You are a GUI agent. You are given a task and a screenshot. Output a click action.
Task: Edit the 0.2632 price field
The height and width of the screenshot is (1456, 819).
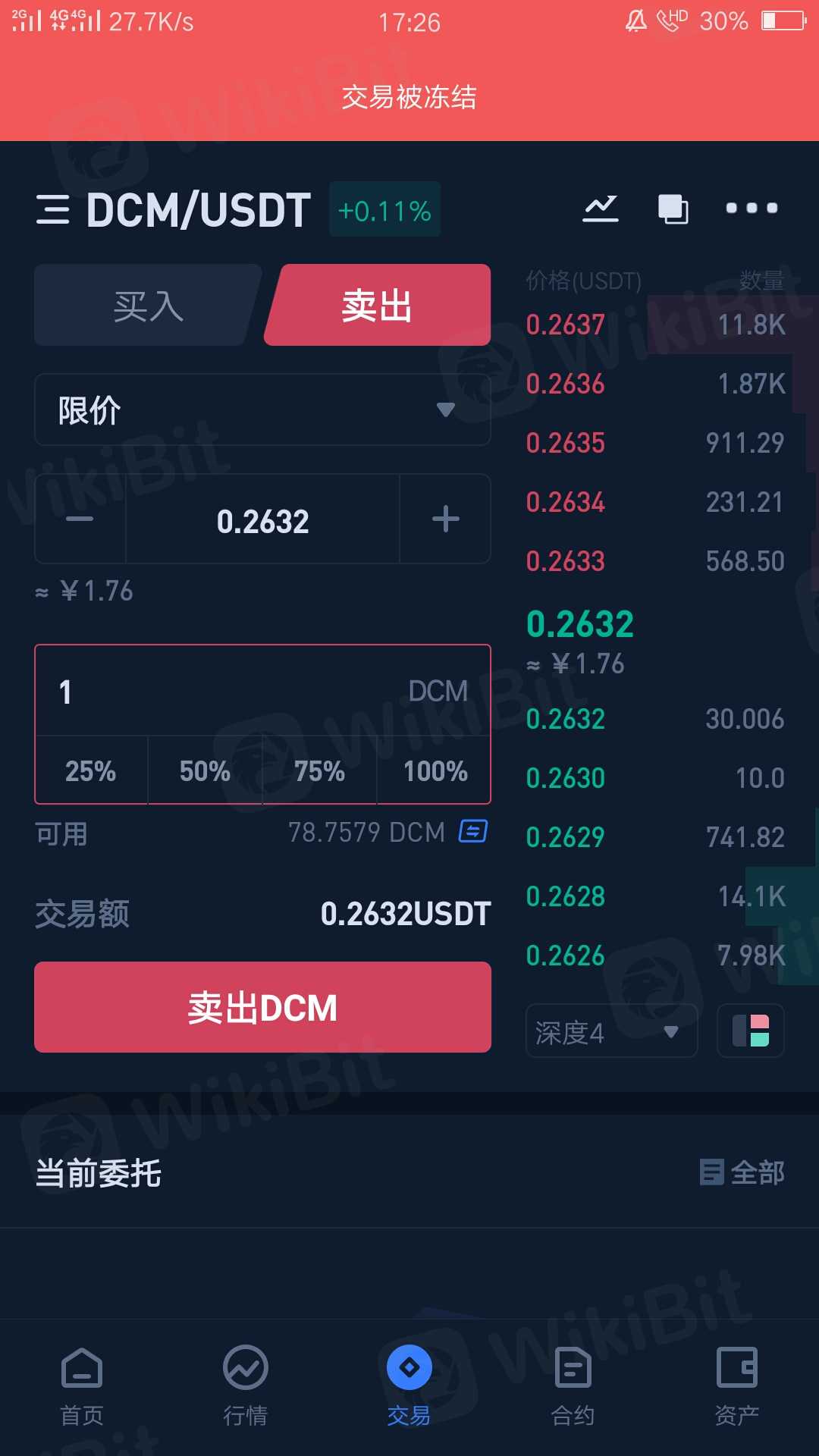262,521
